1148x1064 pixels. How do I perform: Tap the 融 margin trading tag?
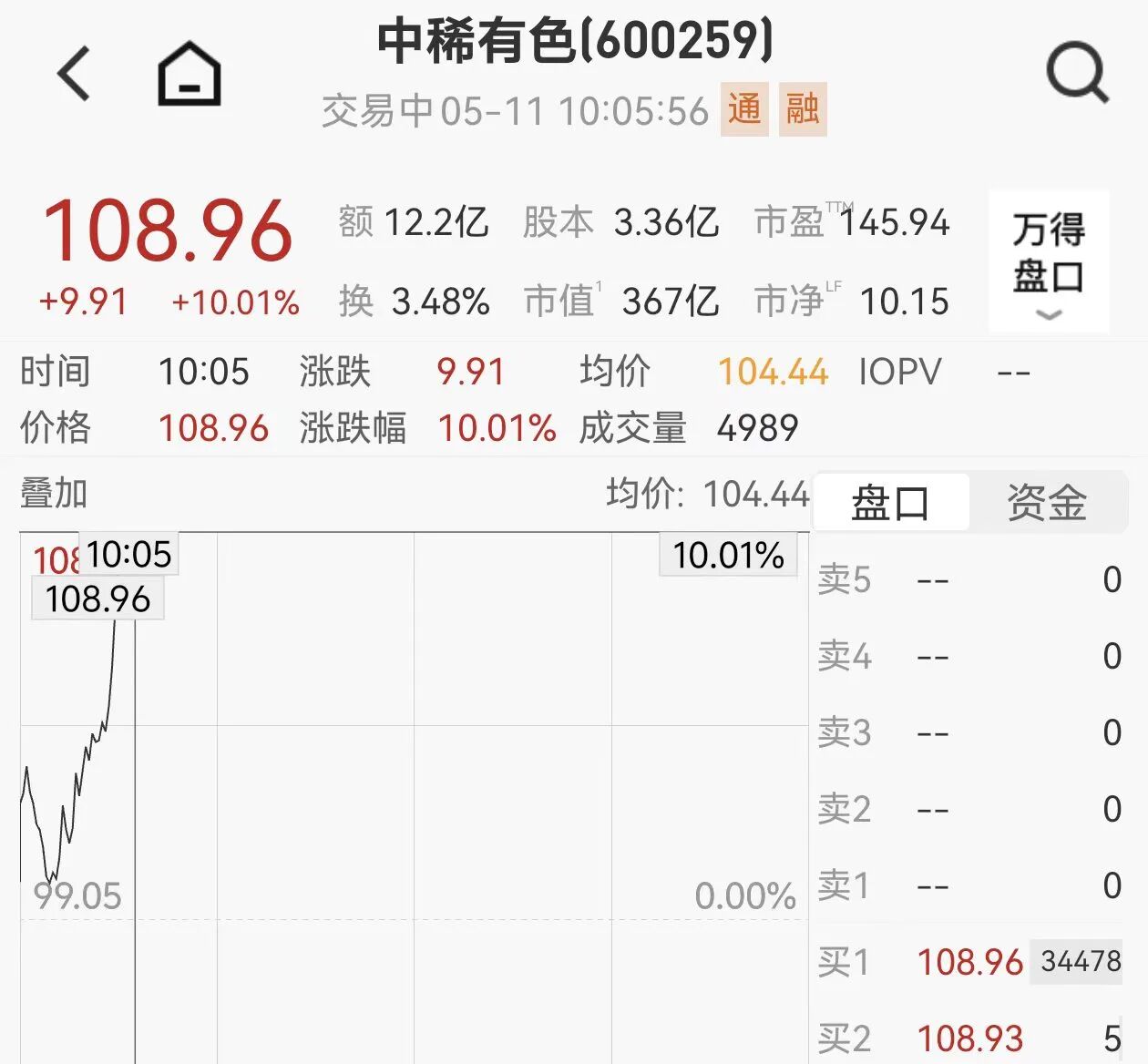[803, 109]
